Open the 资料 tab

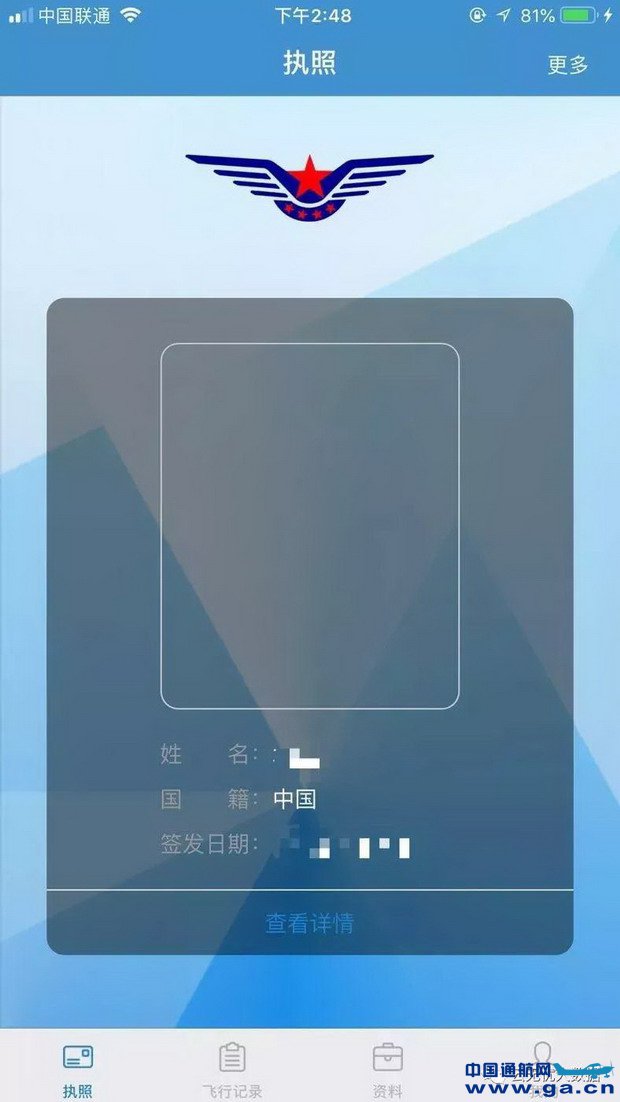pyautogui.click(x=387, y=1068)
